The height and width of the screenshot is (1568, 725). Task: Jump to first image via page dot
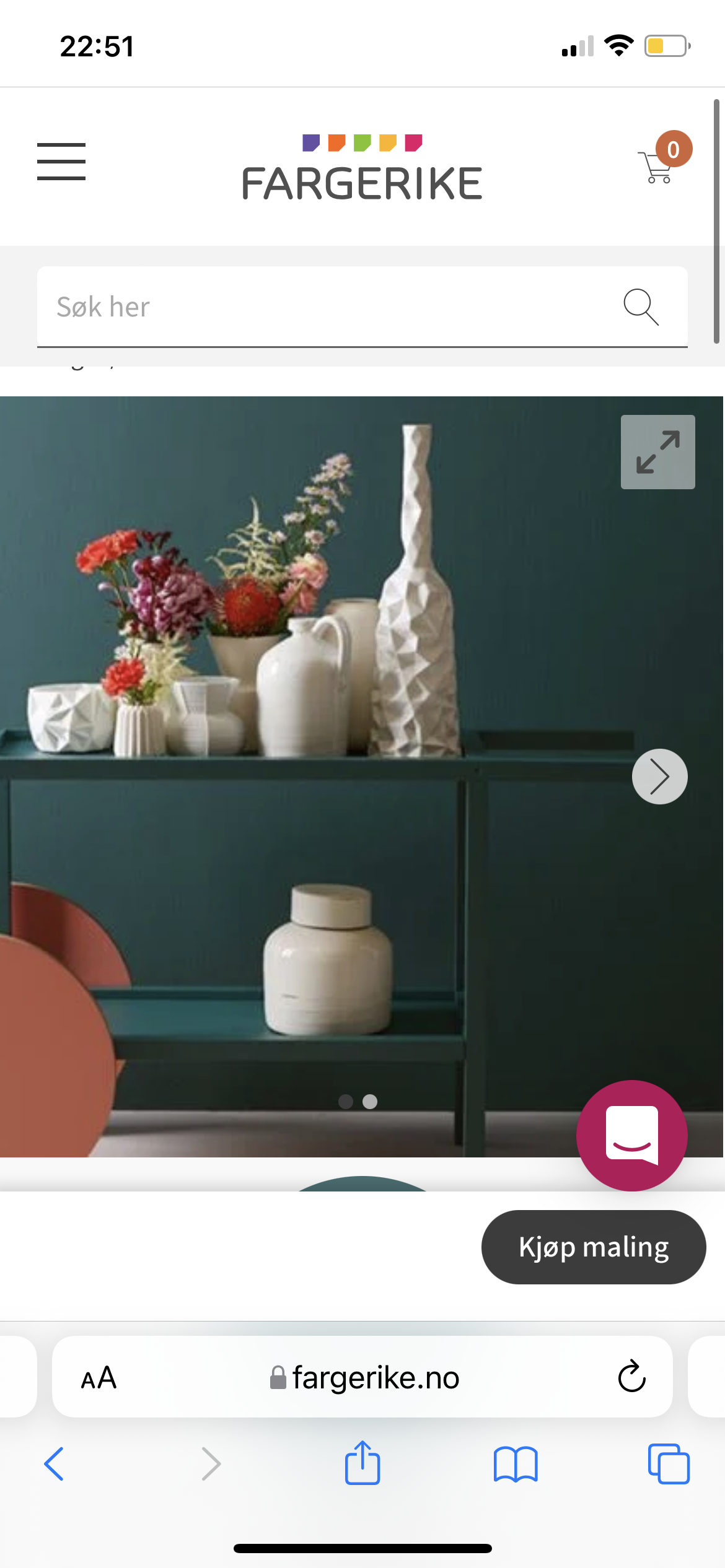coord(346,1102)
